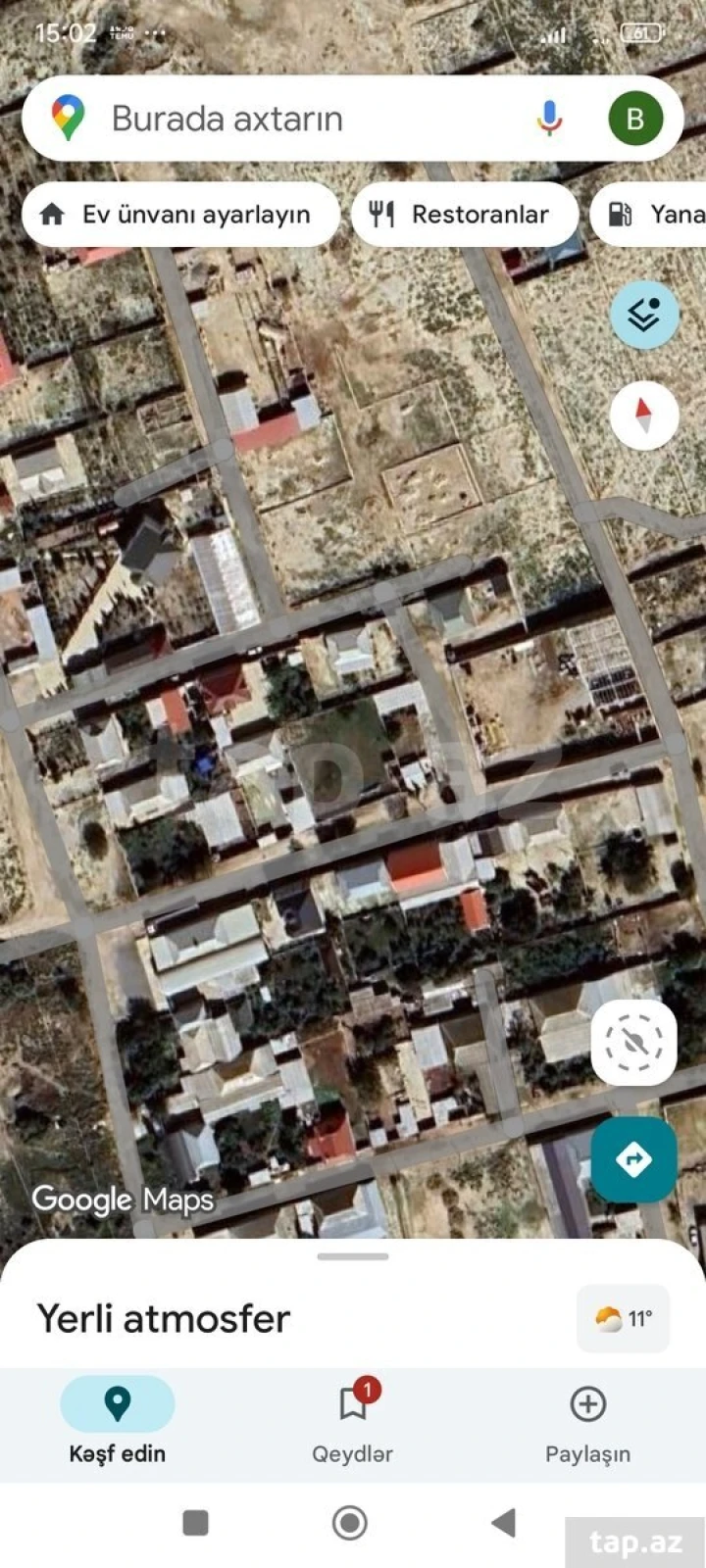Screen dimensions: 706x1568
Task: Tap the location crosshair icon
Action: (633, 1043)
